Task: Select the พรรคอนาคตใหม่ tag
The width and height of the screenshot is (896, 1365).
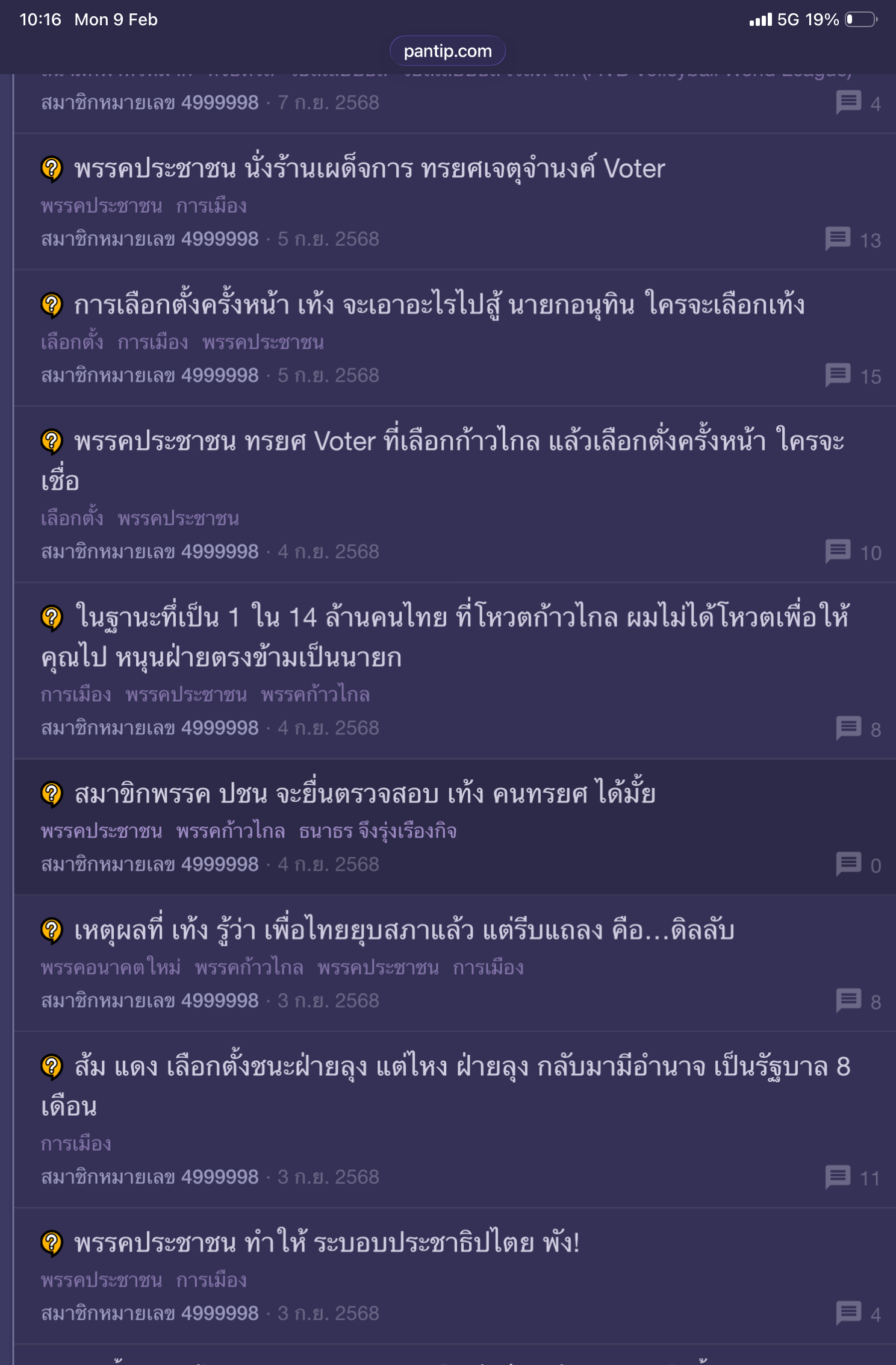Action: [111, 967]
